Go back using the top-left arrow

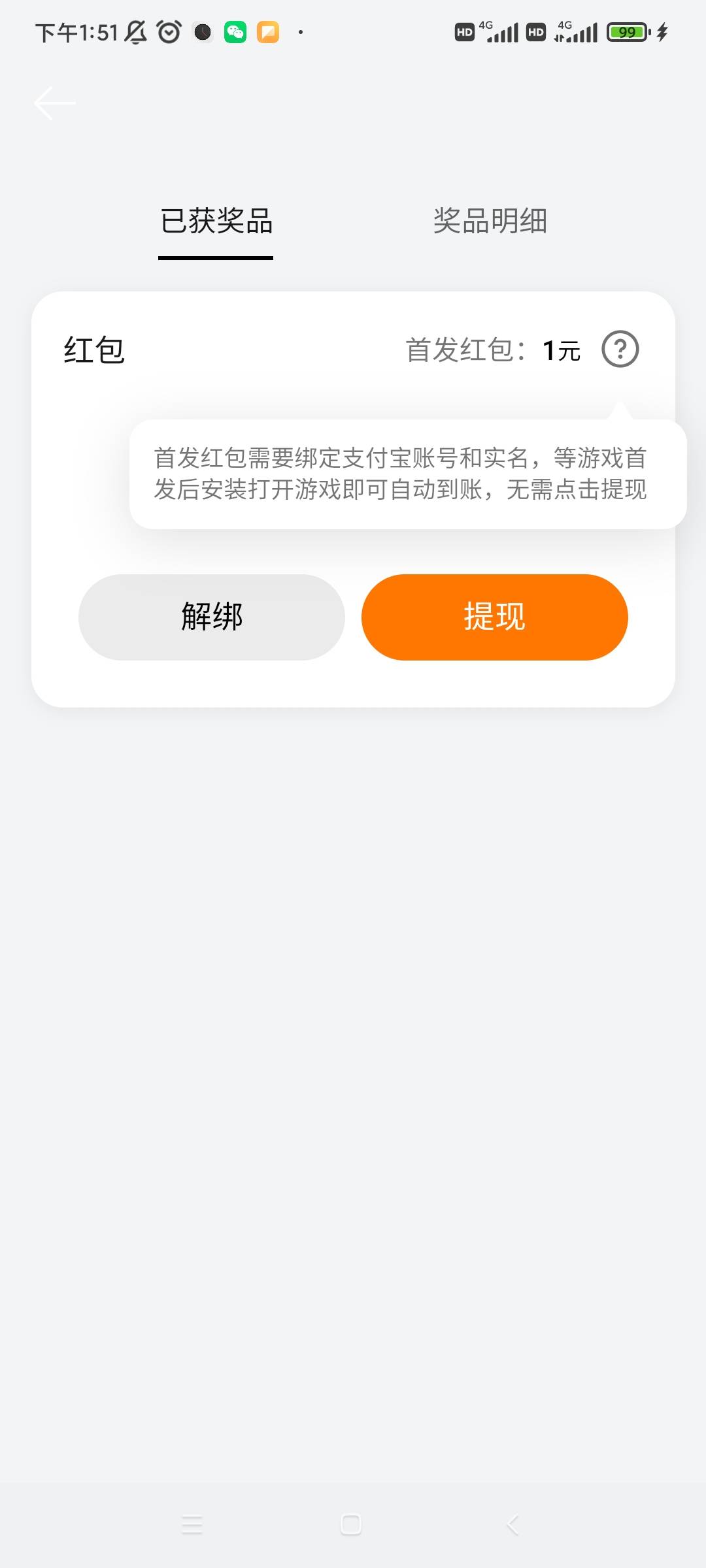click(x=55, y=103)
